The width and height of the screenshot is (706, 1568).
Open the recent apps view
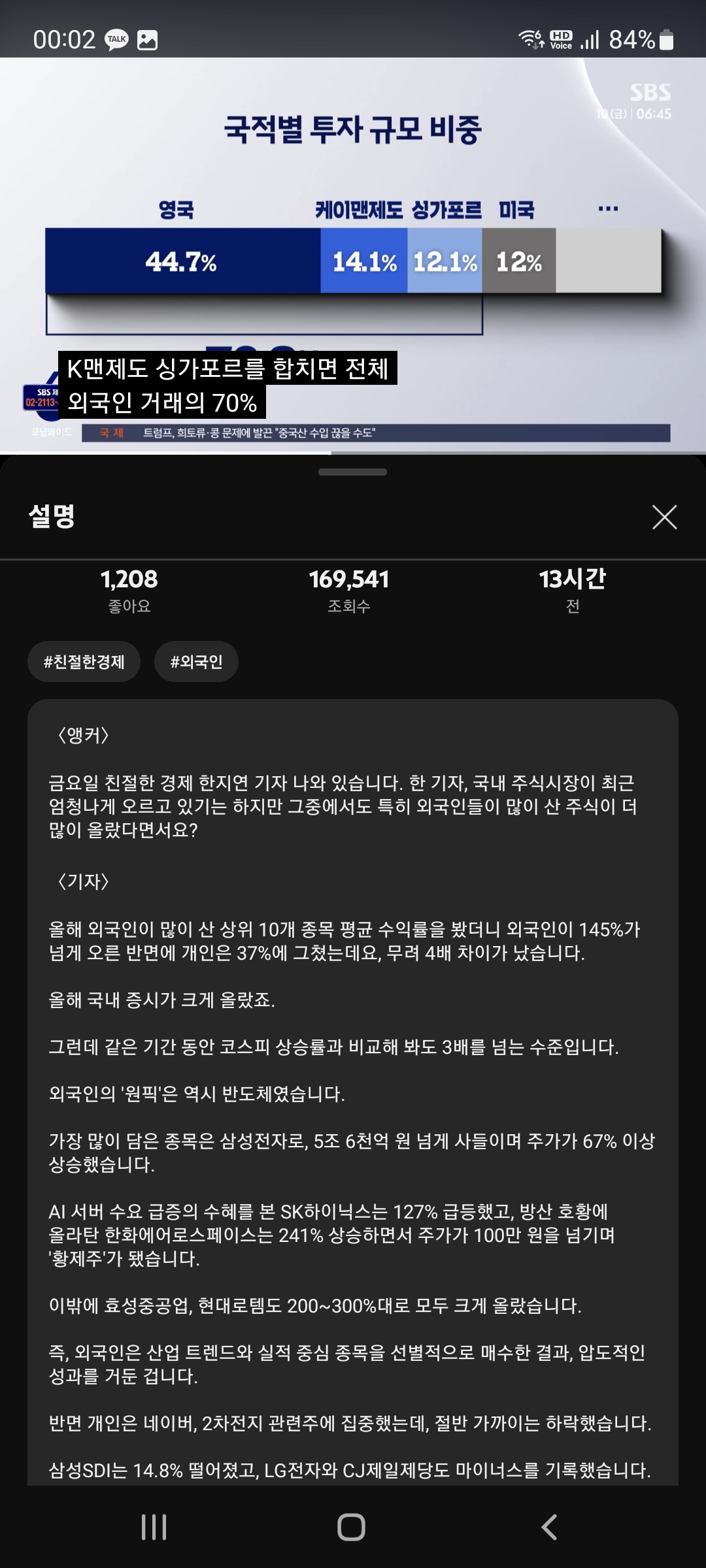[x=154, y=1527]
